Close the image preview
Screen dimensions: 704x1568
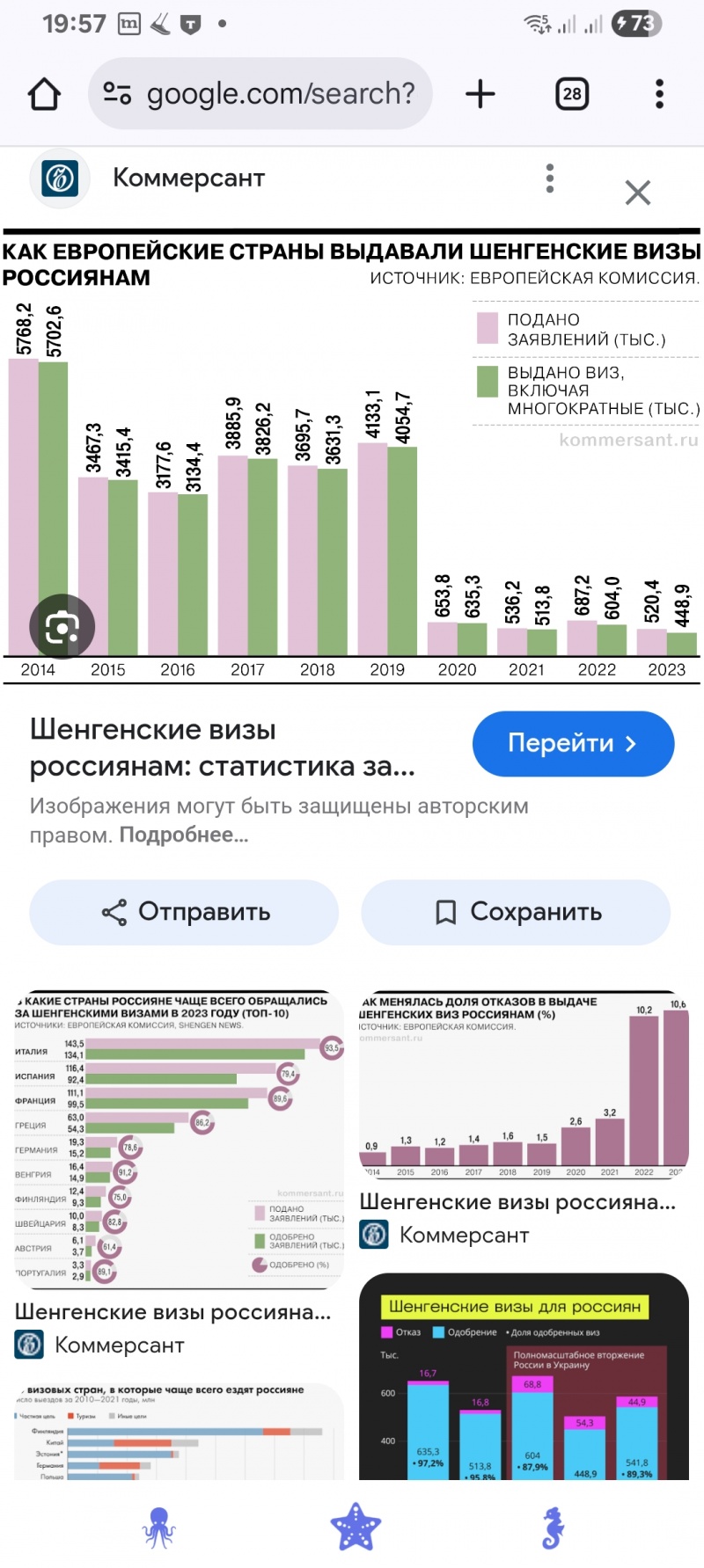pyautogui.click(x=638, y=193)
